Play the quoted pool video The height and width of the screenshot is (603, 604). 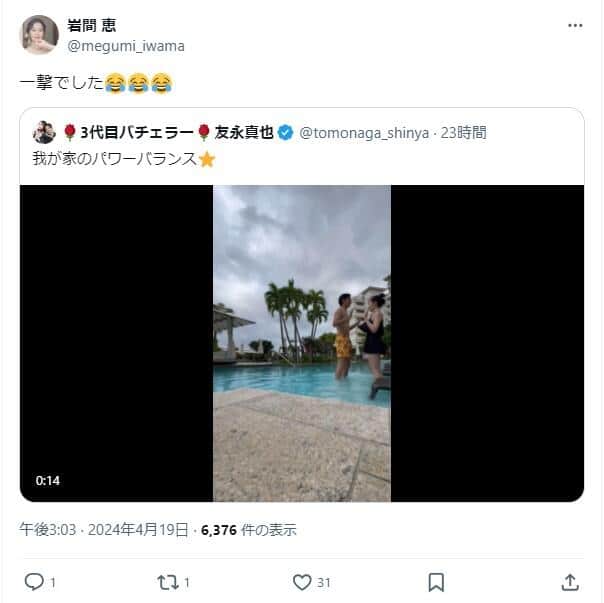(302, 343)
